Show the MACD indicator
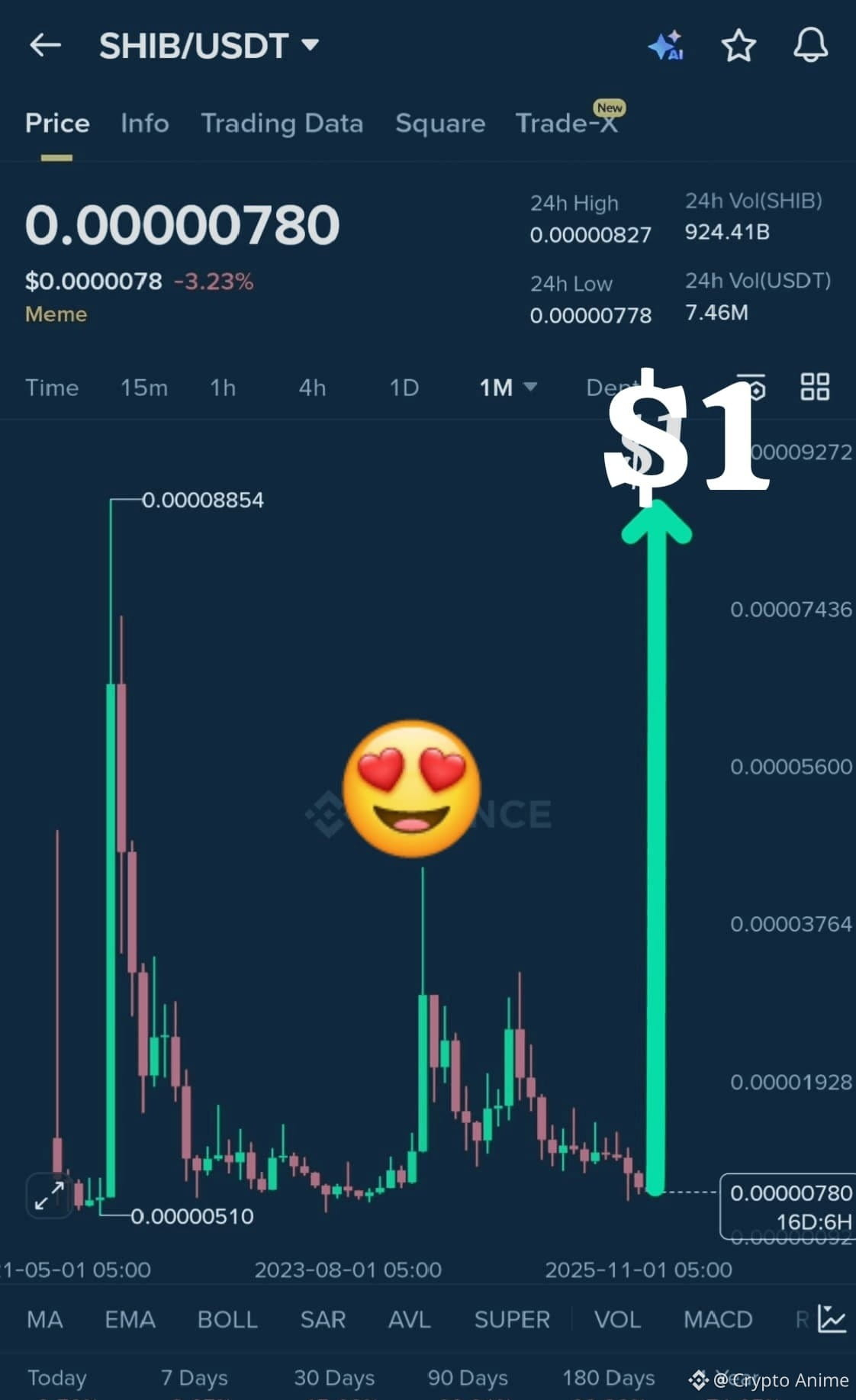 coord(718,1319)
